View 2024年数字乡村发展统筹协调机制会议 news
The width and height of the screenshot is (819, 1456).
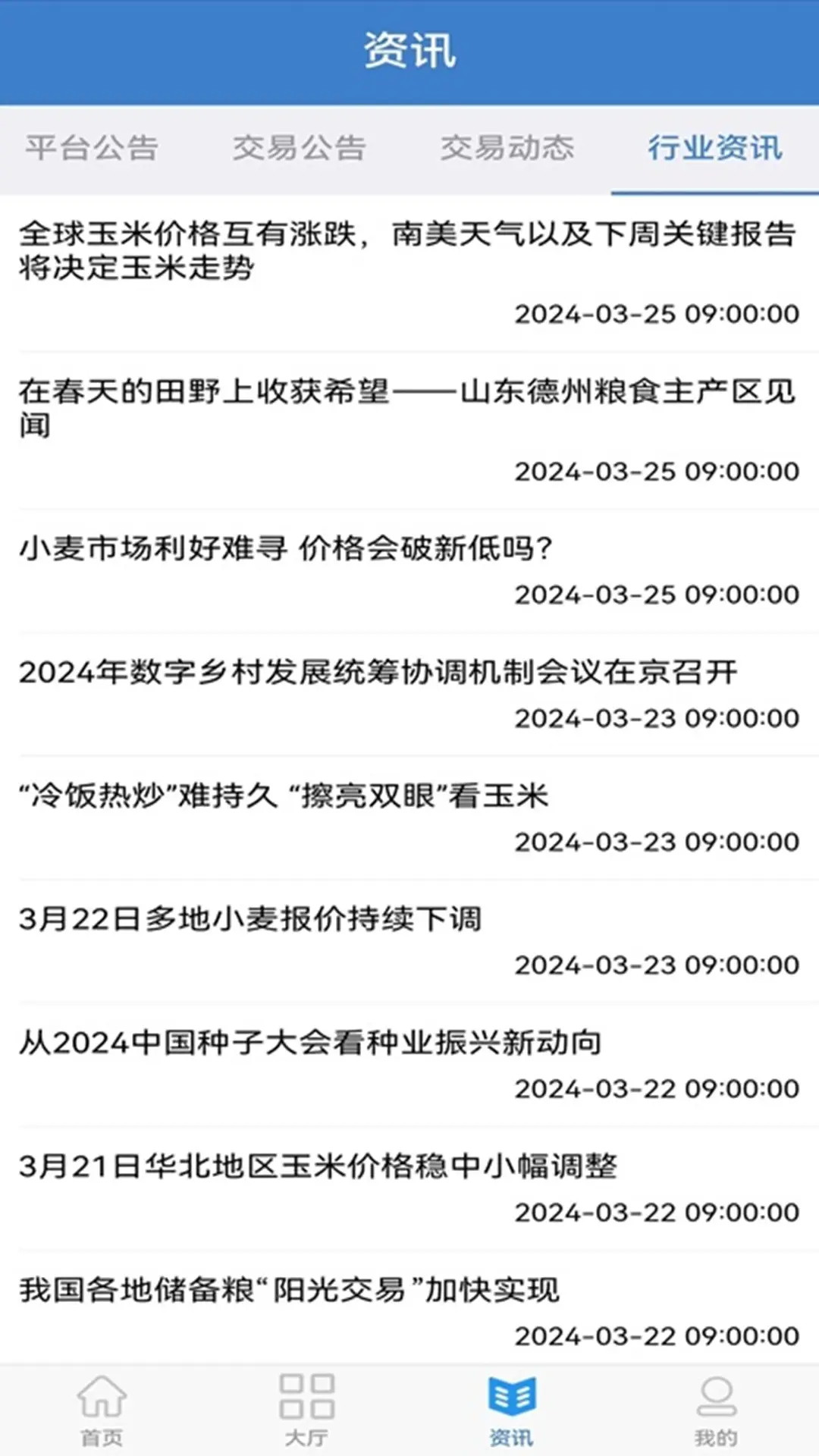pos(378,672)
